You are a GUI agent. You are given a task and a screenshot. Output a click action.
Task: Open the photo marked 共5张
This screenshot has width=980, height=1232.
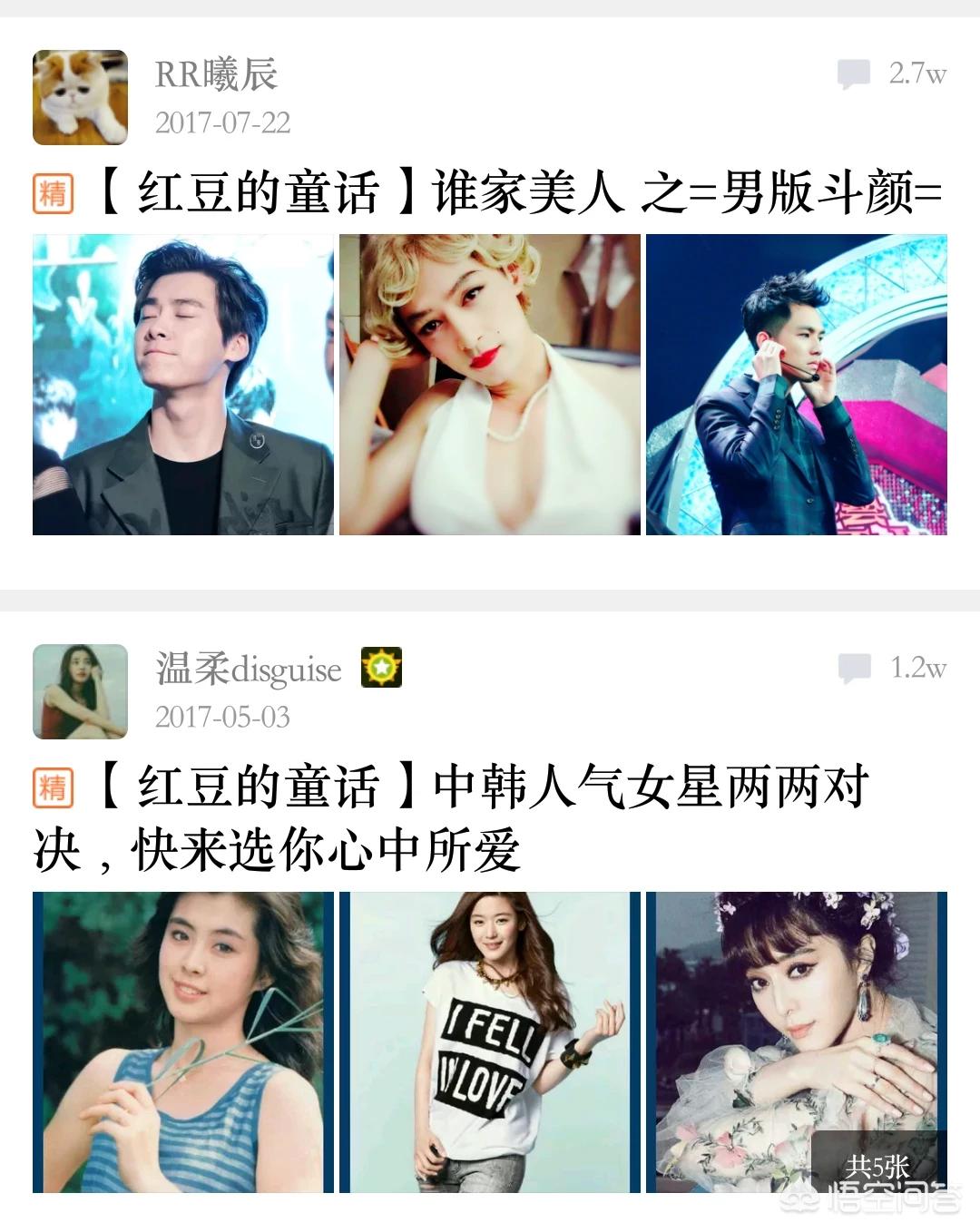pyautogui.click(x=796, y=1041)
